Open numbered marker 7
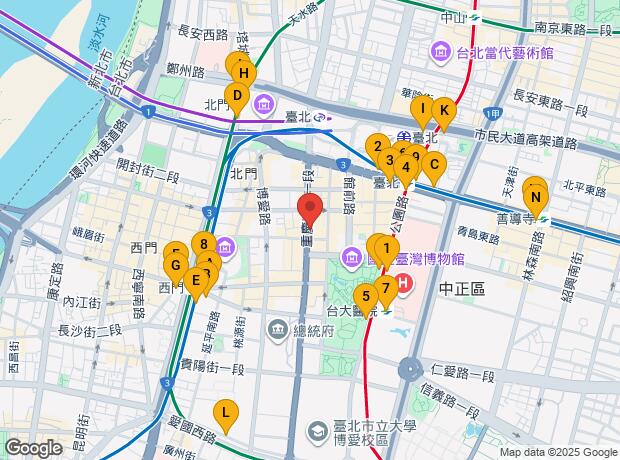The width and height of the screenshot is (620, 460). pyautogui.click(x=385, y=288)
